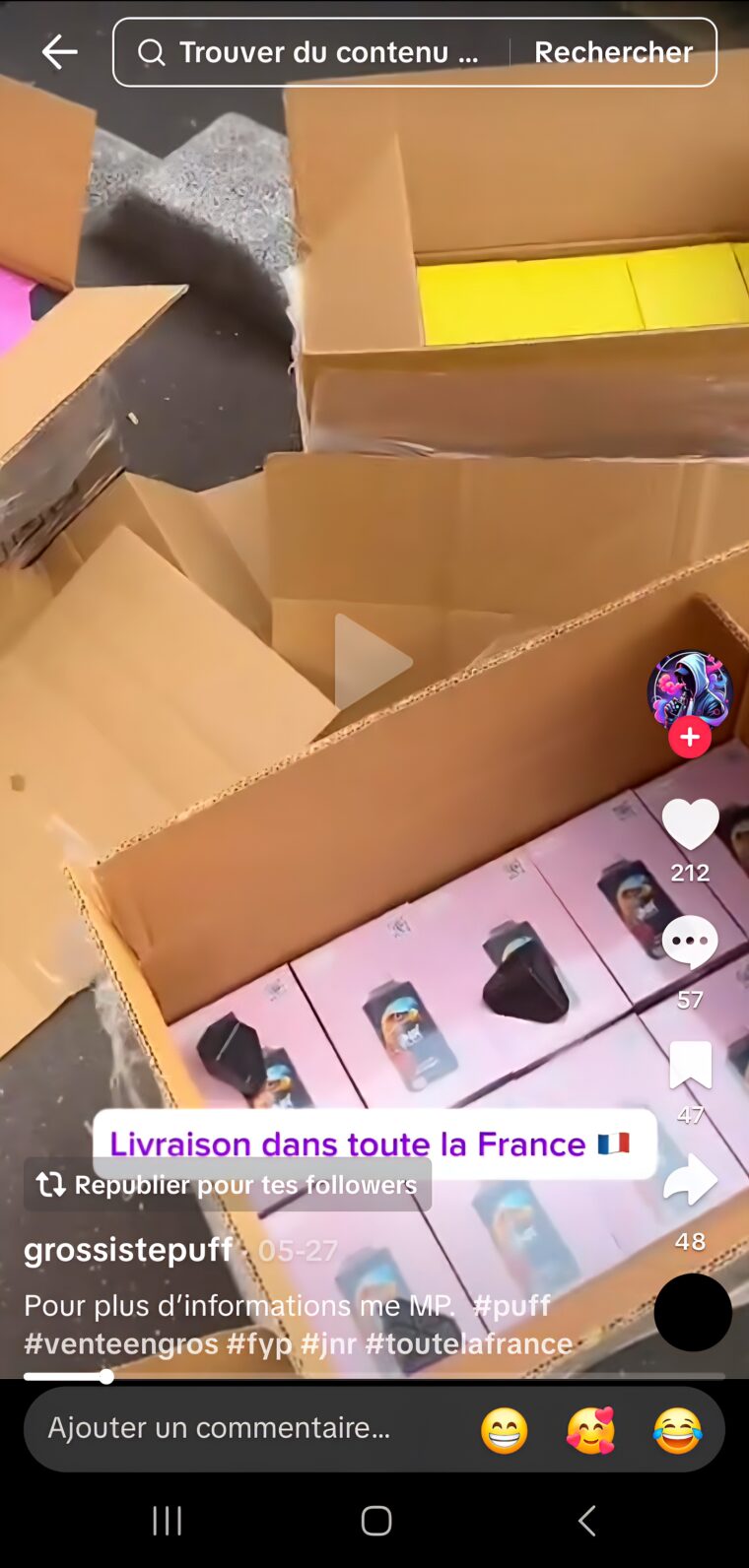Tap 'Republier pour tes followers'
Viewport: 749px width, 1568px height.
[228, 1184]
